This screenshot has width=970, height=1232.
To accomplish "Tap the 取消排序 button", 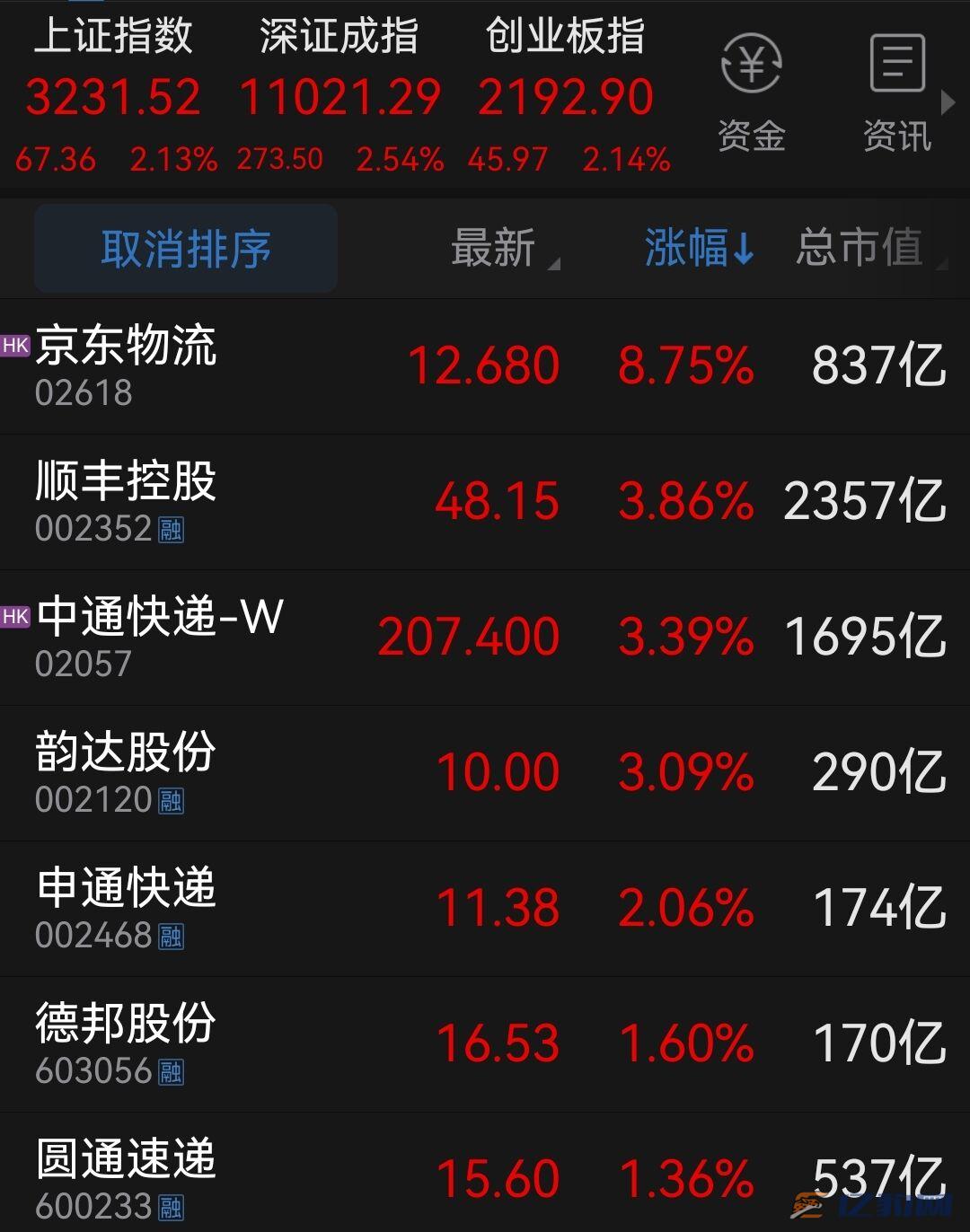I will pos(186,249).
